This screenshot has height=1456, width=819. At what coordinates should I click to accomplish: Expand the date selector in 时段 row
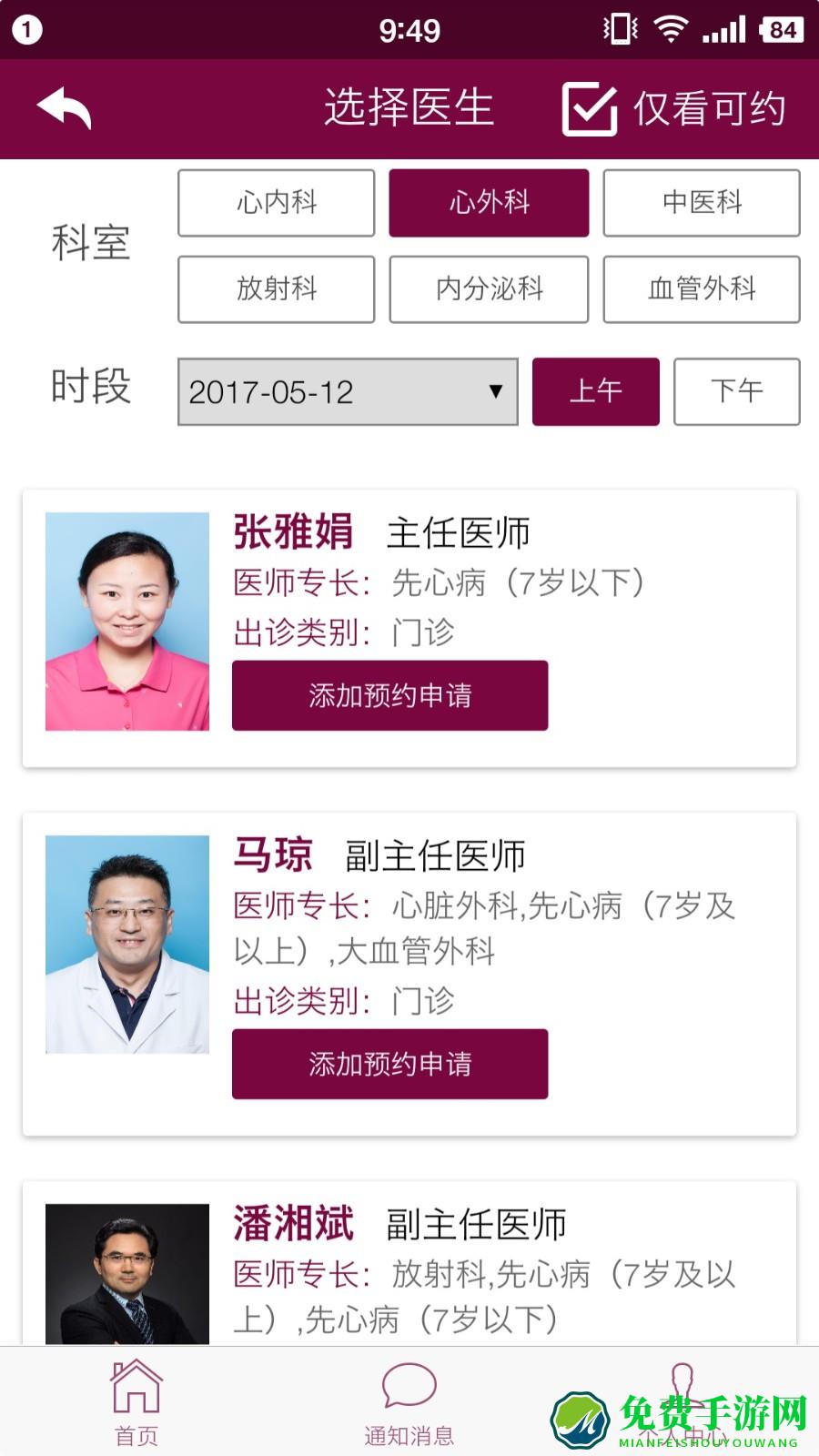[346, 391]
